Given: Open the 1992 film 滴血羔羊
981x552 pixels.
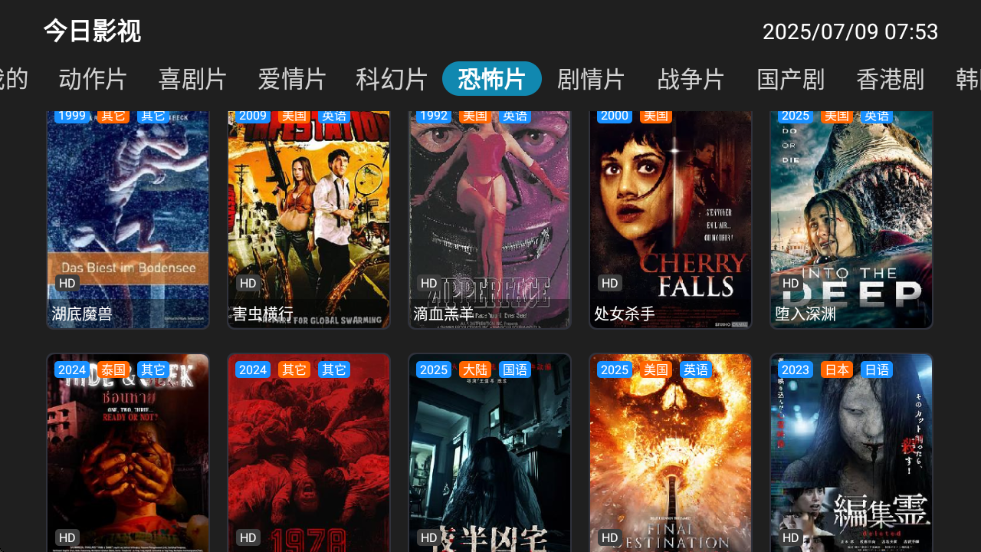Looking at the screenshot, I should pos(490,218).
